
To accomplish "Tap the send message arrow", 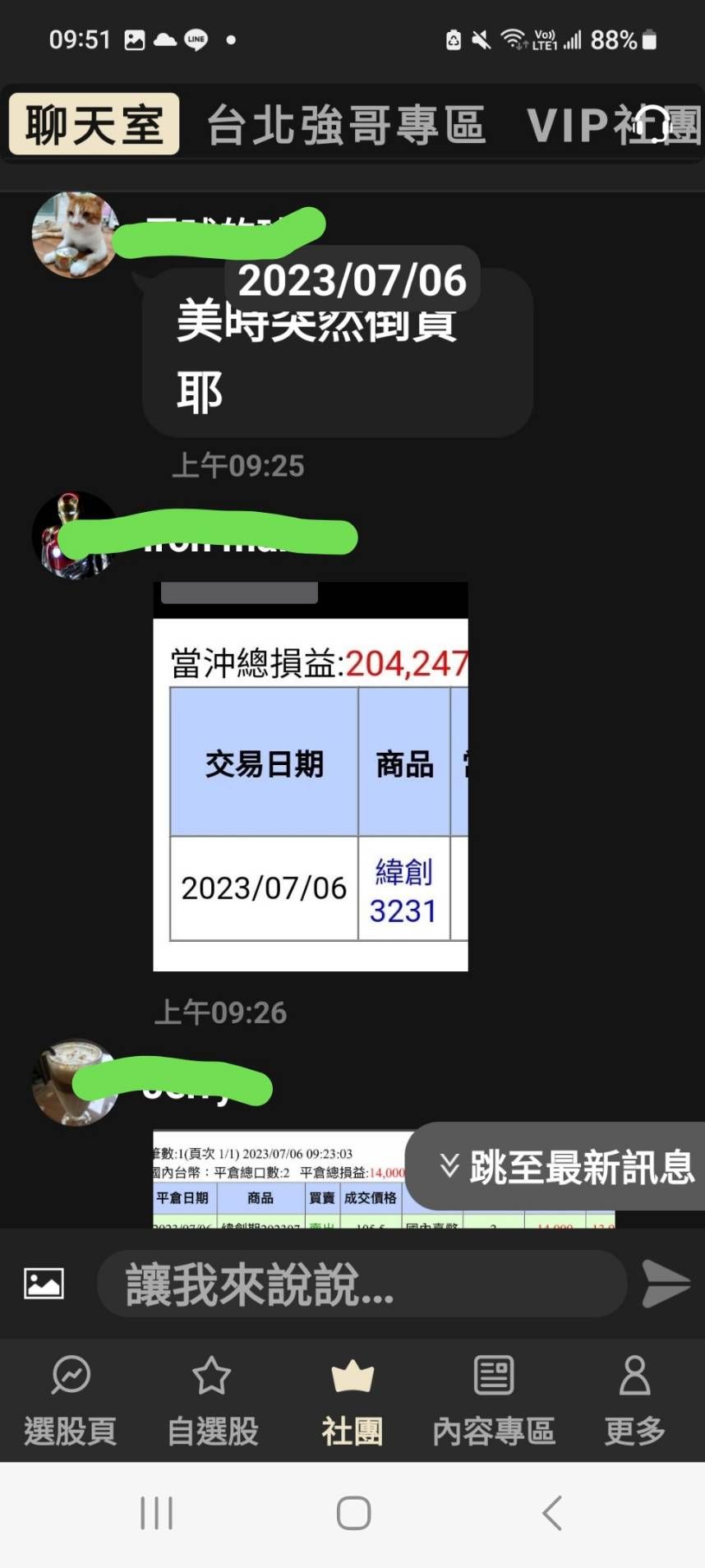I will pos(666,1282).
